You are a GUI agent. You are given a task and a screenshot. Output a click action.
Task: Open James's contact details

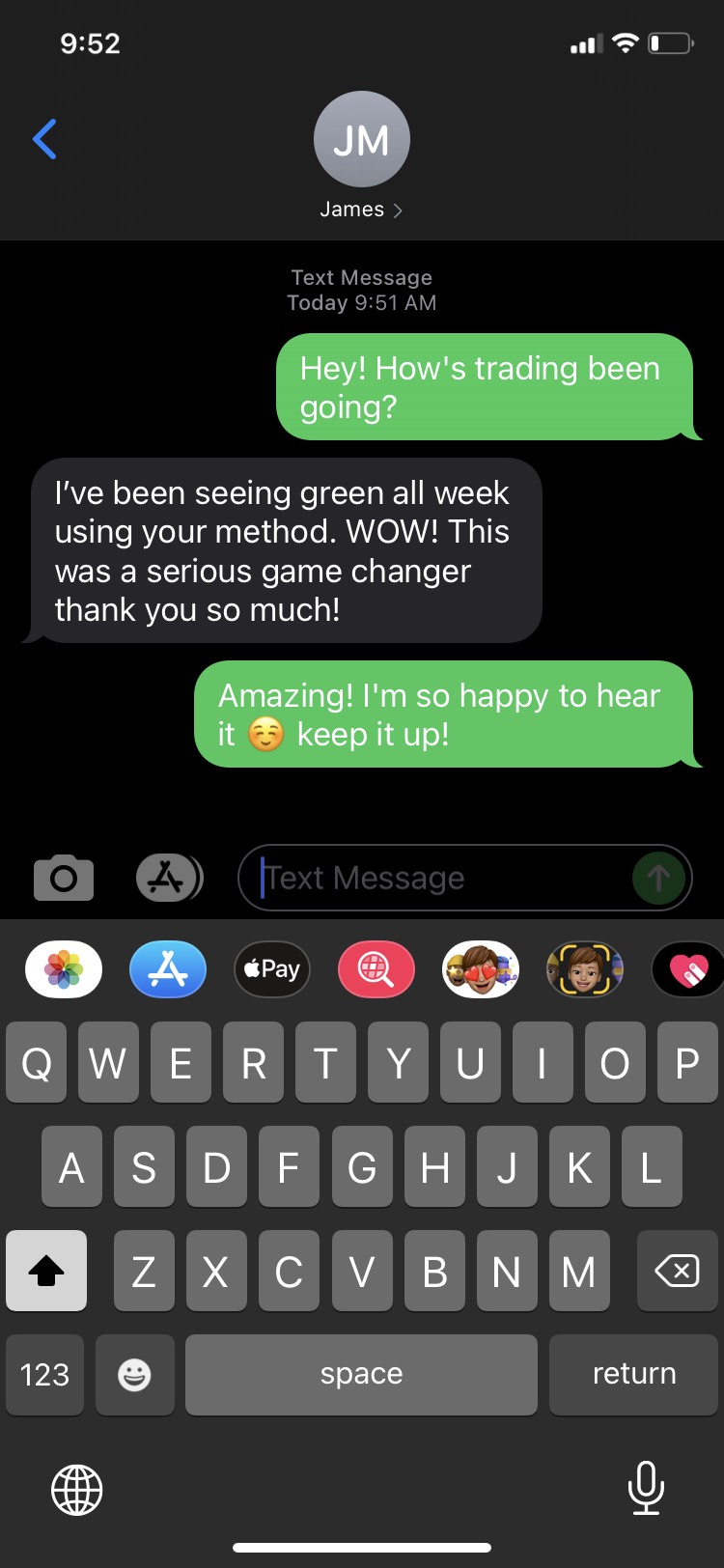click(361, 154)
